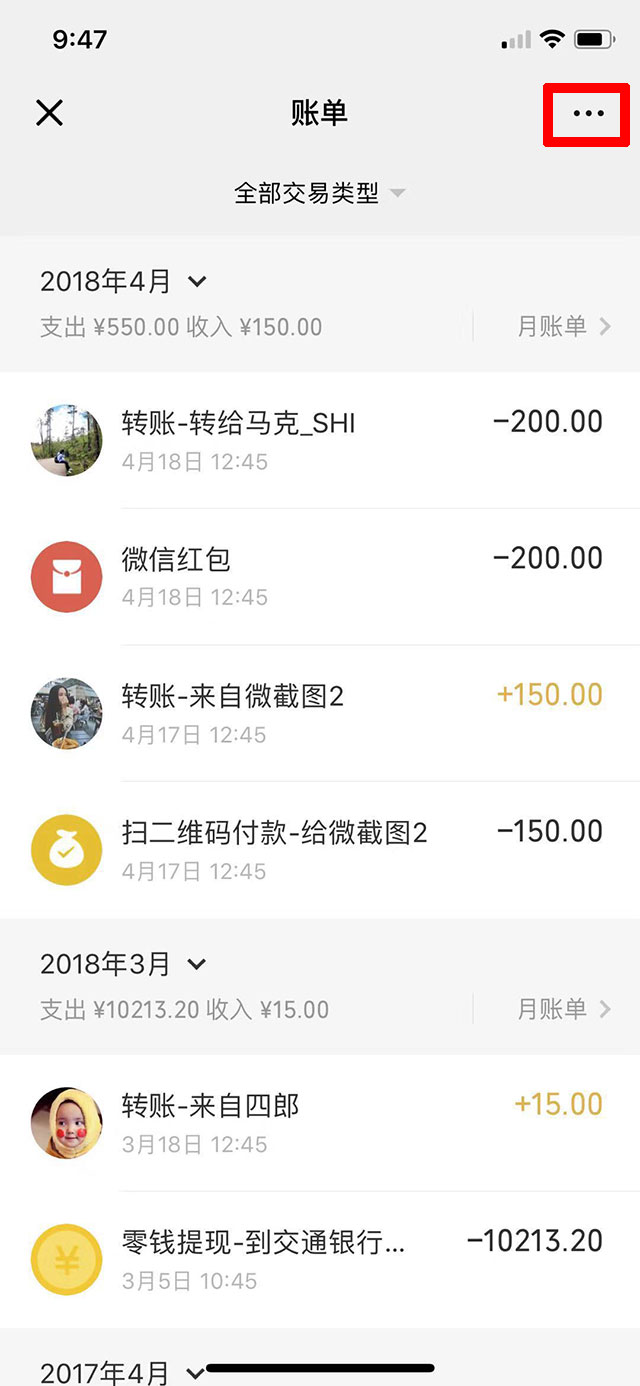View the transfer from 微截图2
This screenshot has width=640, height=1386.
[x=320, y=713]
